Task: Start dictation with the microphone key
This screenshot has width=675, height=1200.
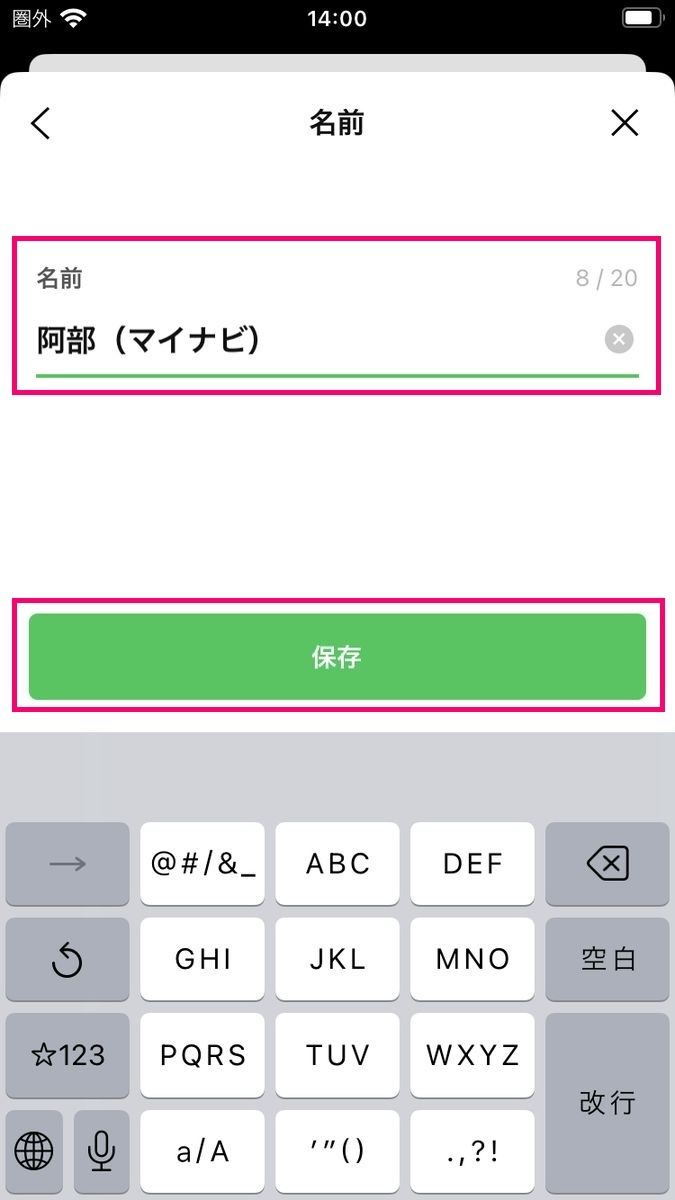Action: 101,1151
